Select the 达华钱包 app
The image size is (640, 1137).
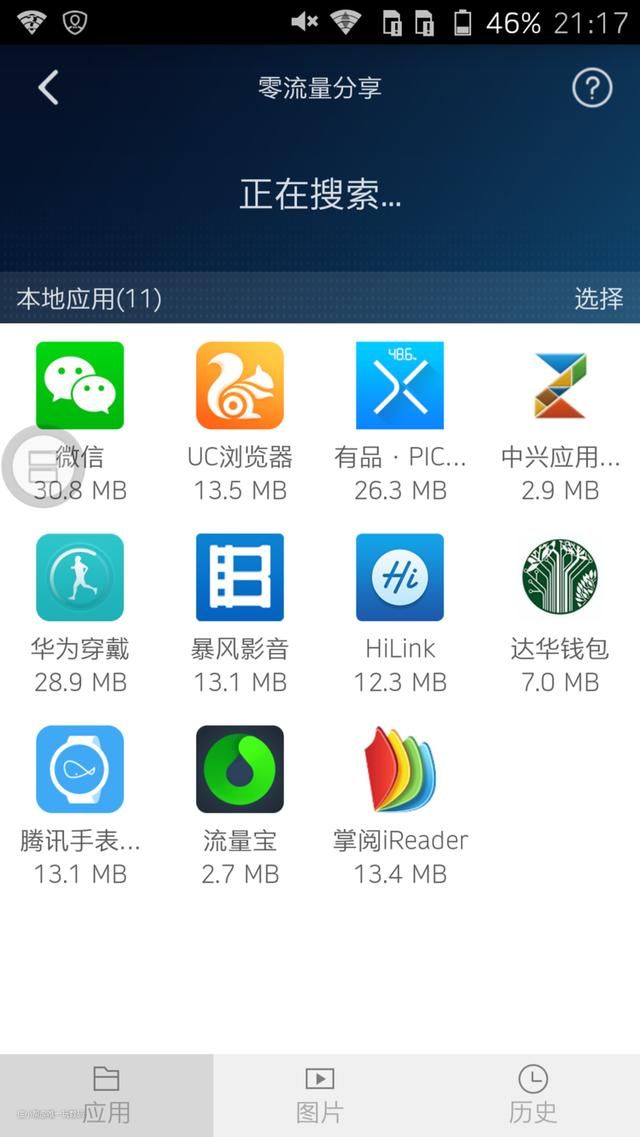pos(560,577)
